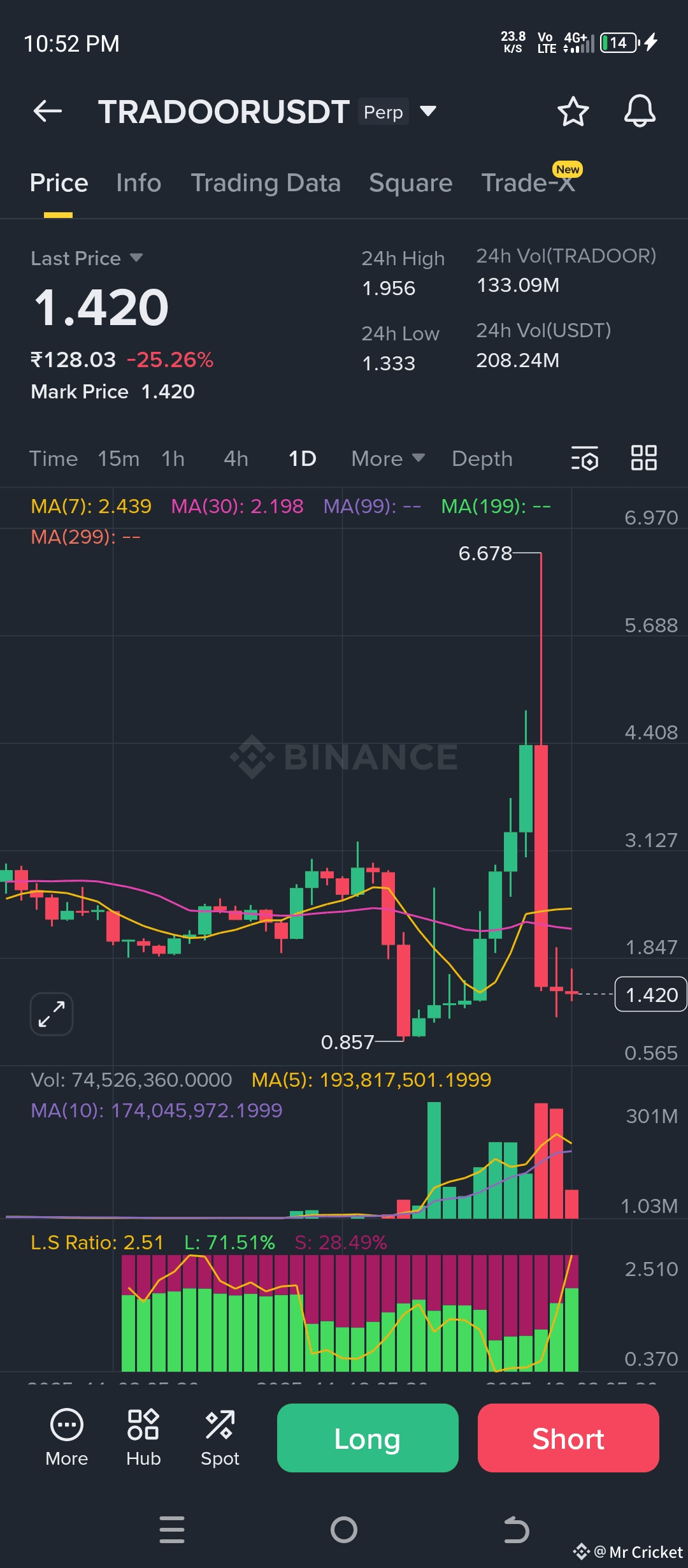The image size is (688, 1568).
Task: Tap the green Long button
Action: point(368,1438)
